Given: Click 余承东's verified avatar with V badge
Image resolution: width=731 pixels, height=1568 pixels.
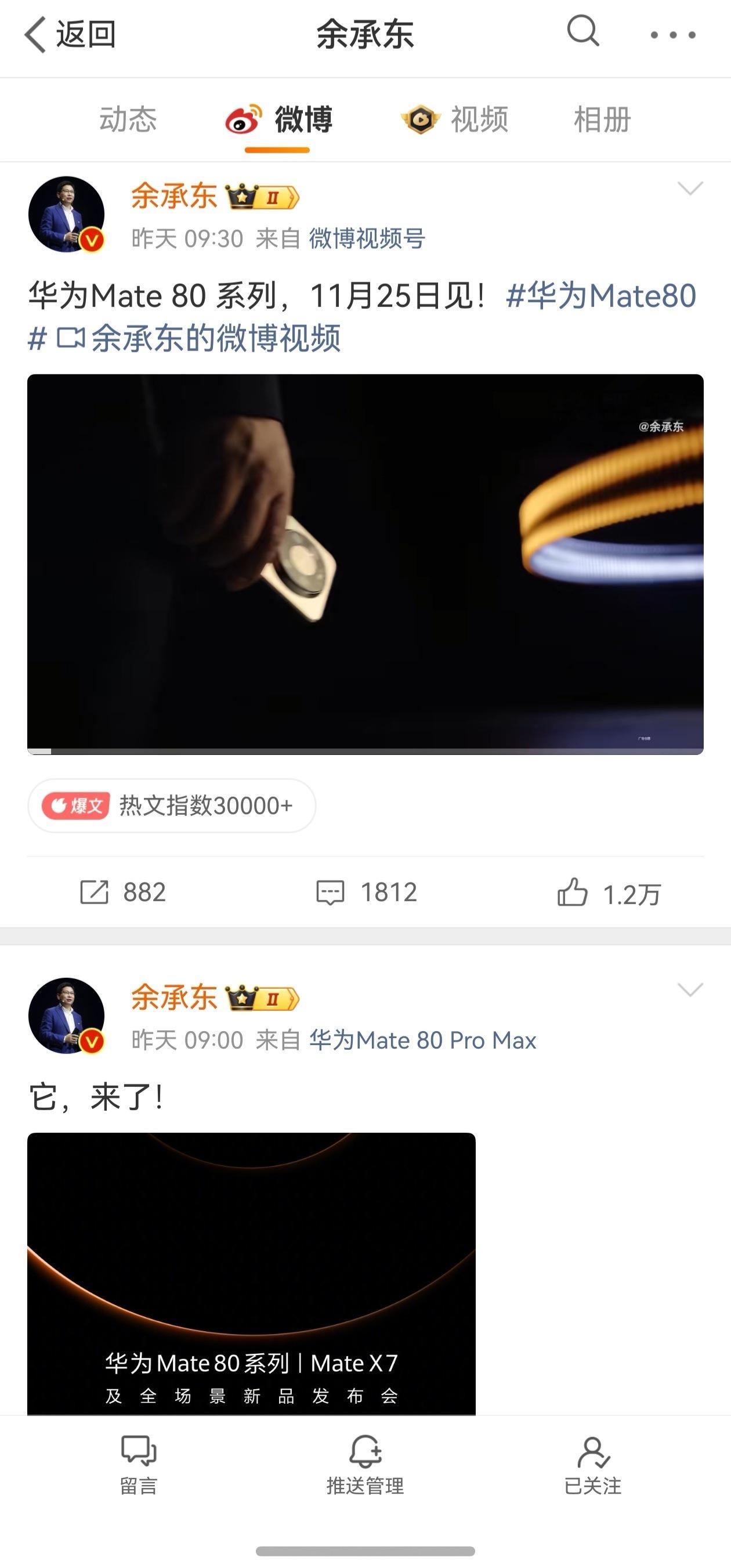Looking at the screenshot, I should [x=67, y=214].
